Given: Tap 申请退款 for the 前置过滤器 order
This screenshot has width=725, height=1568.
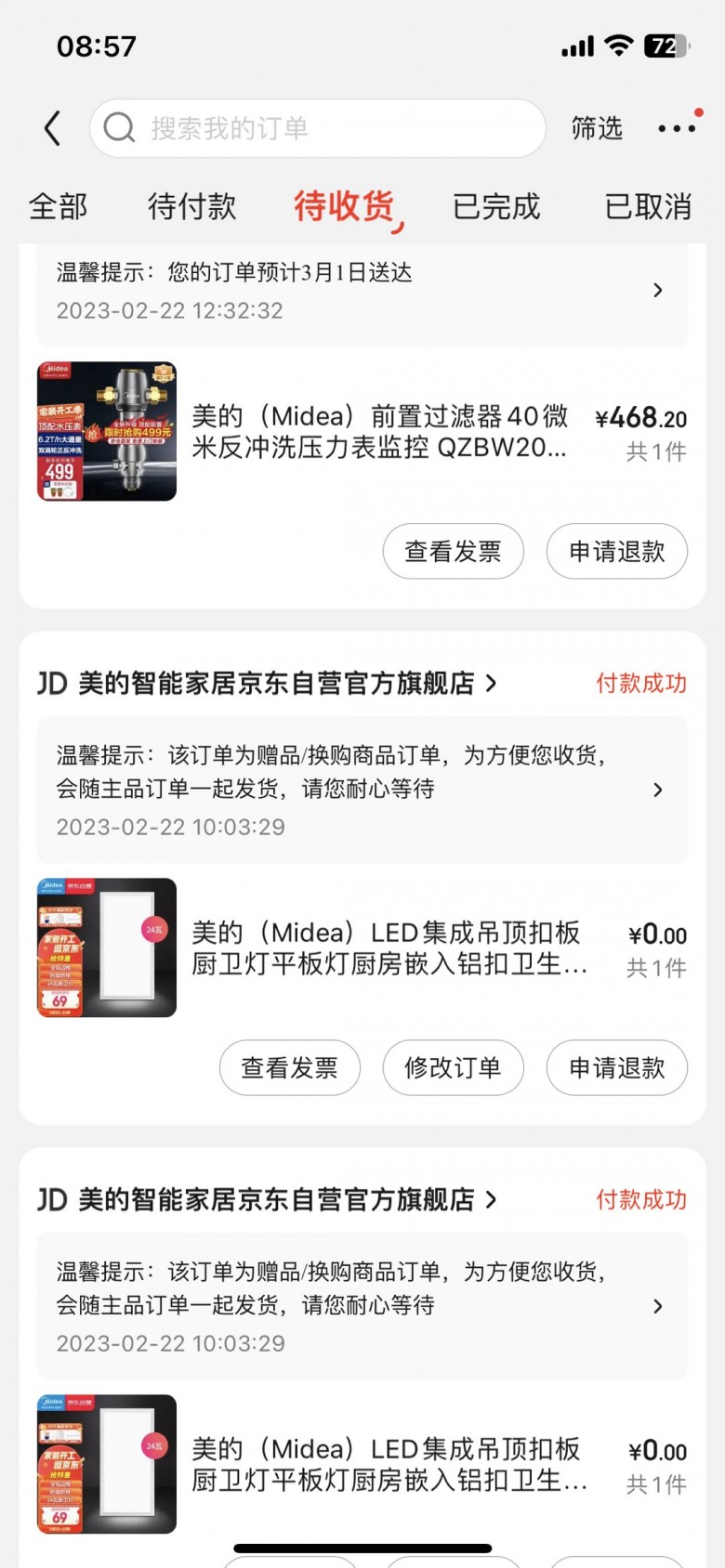Looking at the screenshot, I should pos(616,552).
